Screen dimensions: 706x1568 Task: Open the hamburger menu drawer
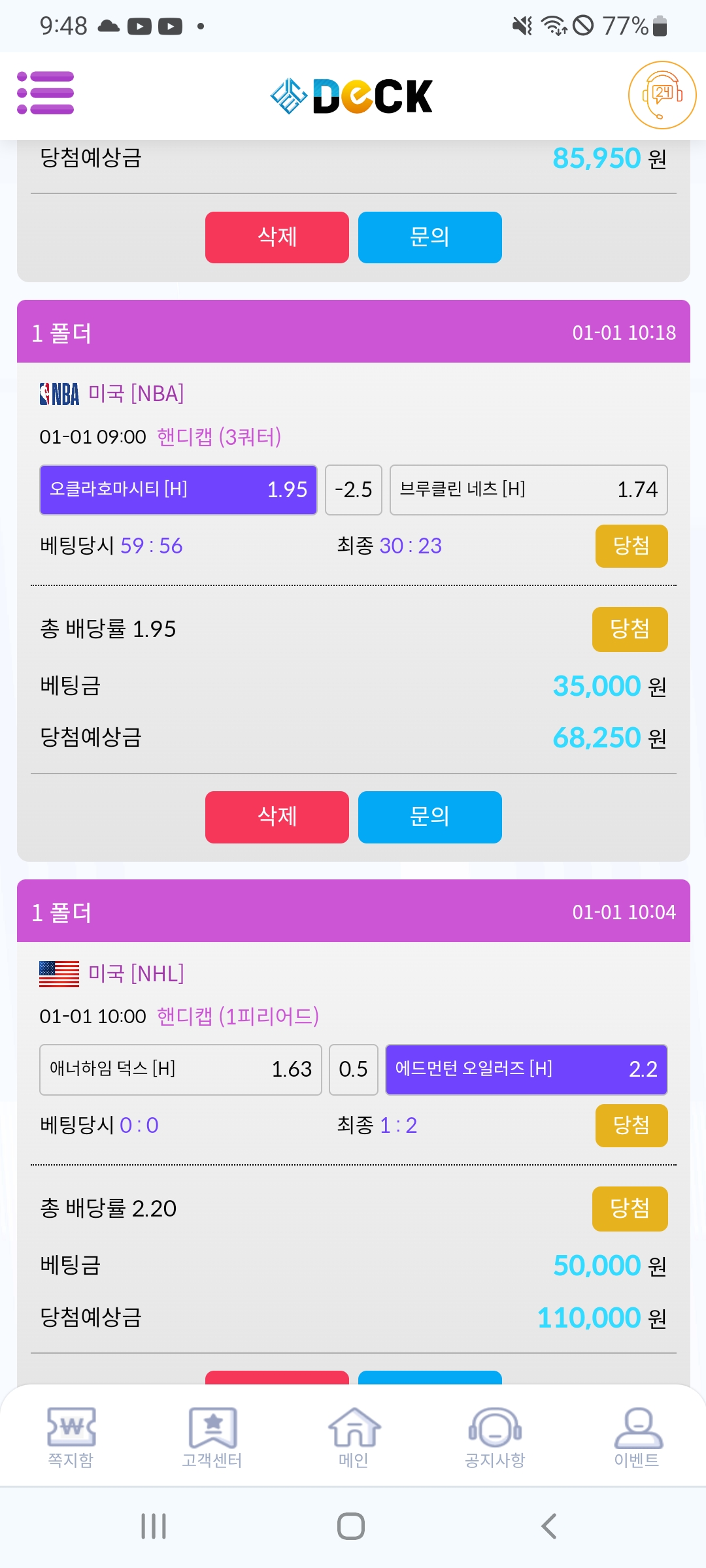45,93
